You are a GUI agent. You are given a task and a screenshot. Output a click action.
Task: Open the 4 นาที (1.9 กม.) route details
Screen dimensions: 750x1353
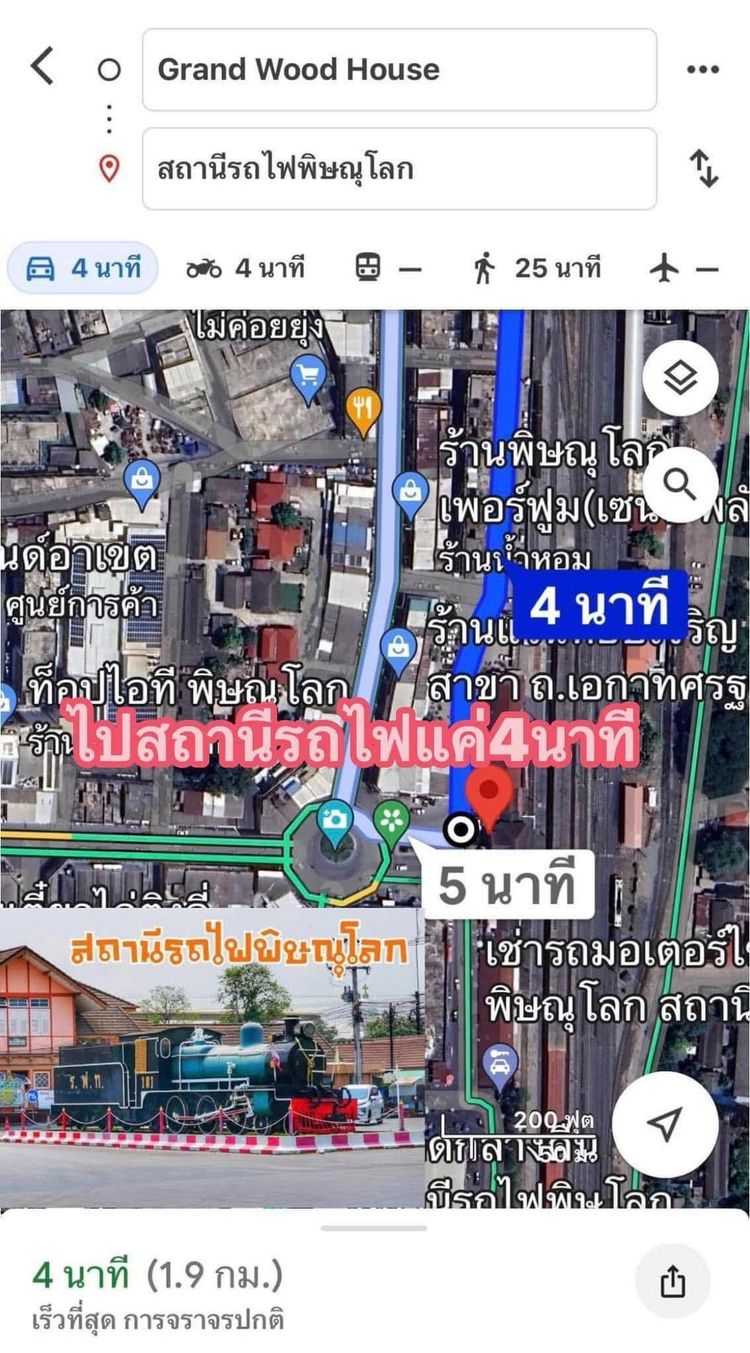158,1275
